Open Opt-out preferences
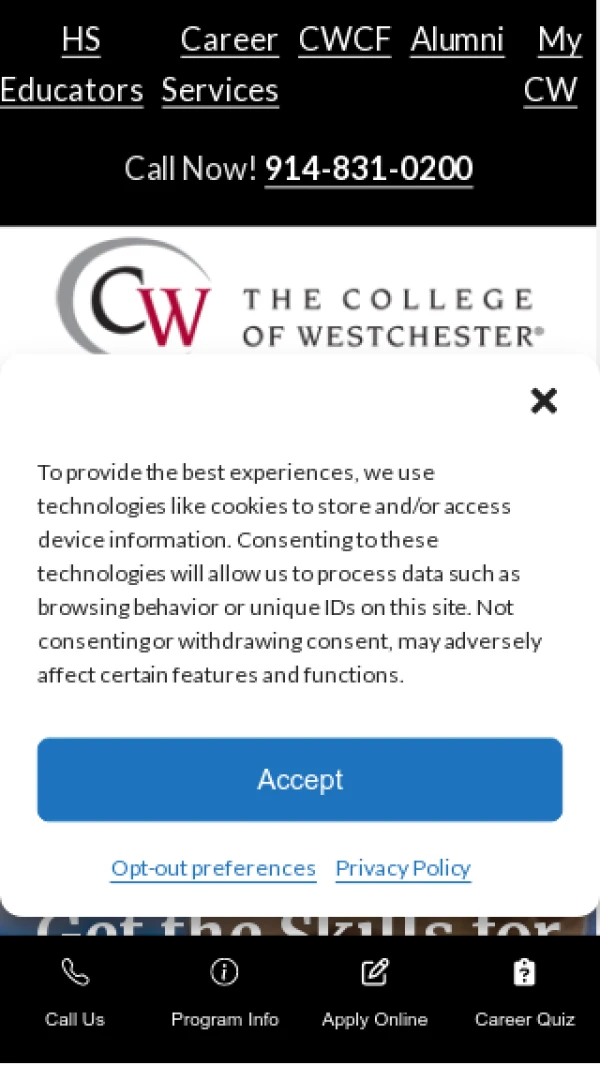The image size is (600, 1065). 213,868
